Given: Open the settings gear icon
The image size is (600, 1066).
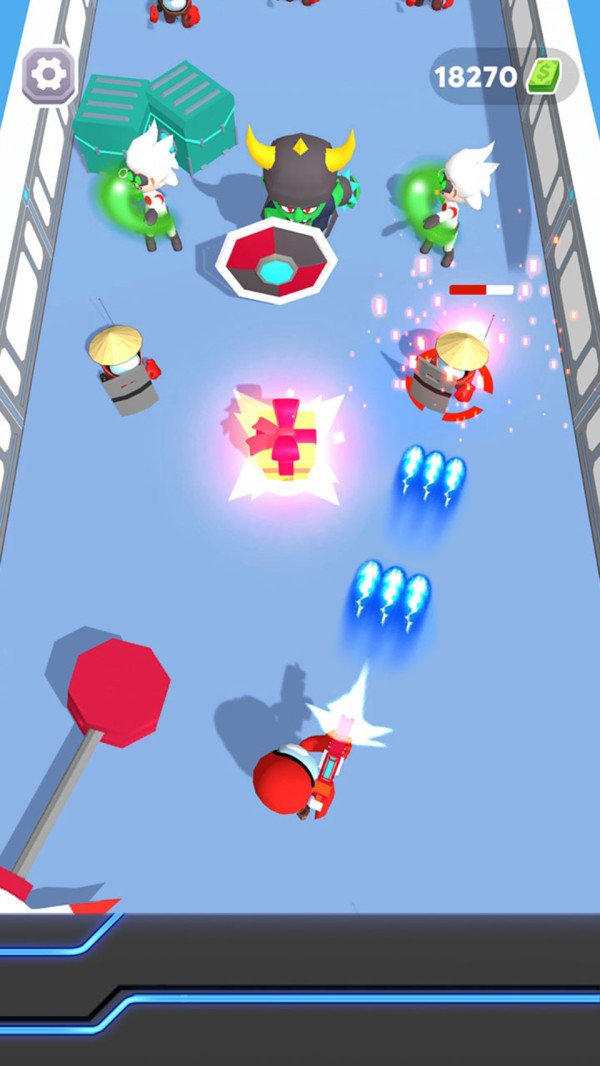Looking at the screenshot, I should pyautogui.click(x=49, y=74).
